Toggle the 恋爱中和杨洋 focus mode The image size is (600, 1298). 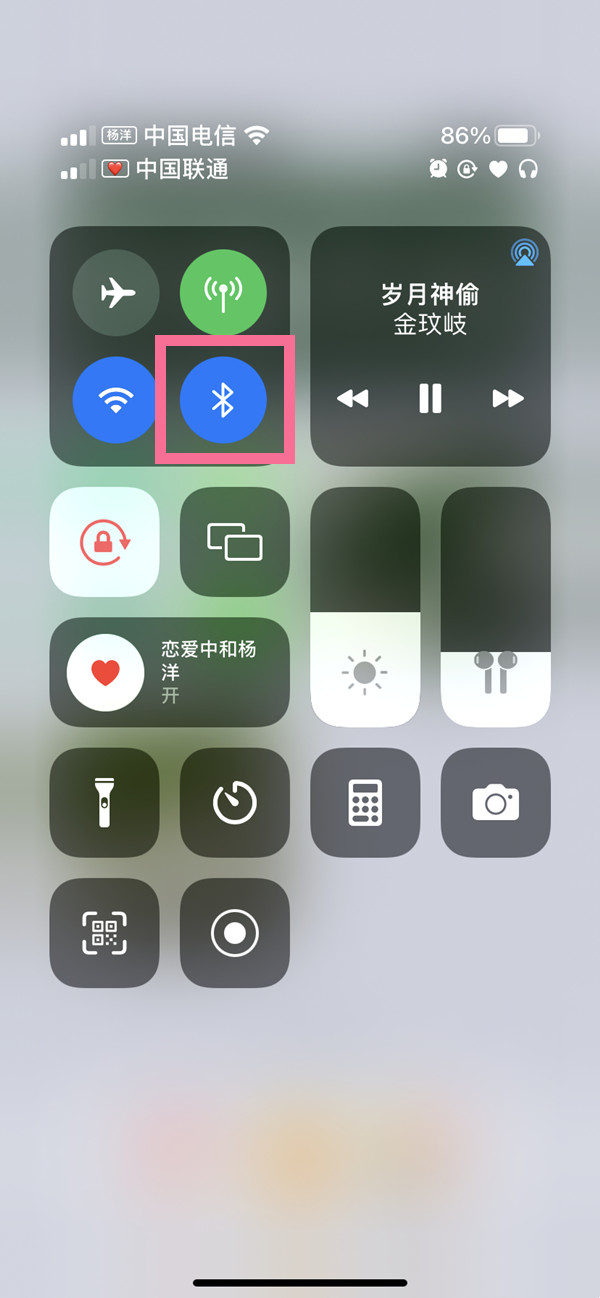(105, 672)
